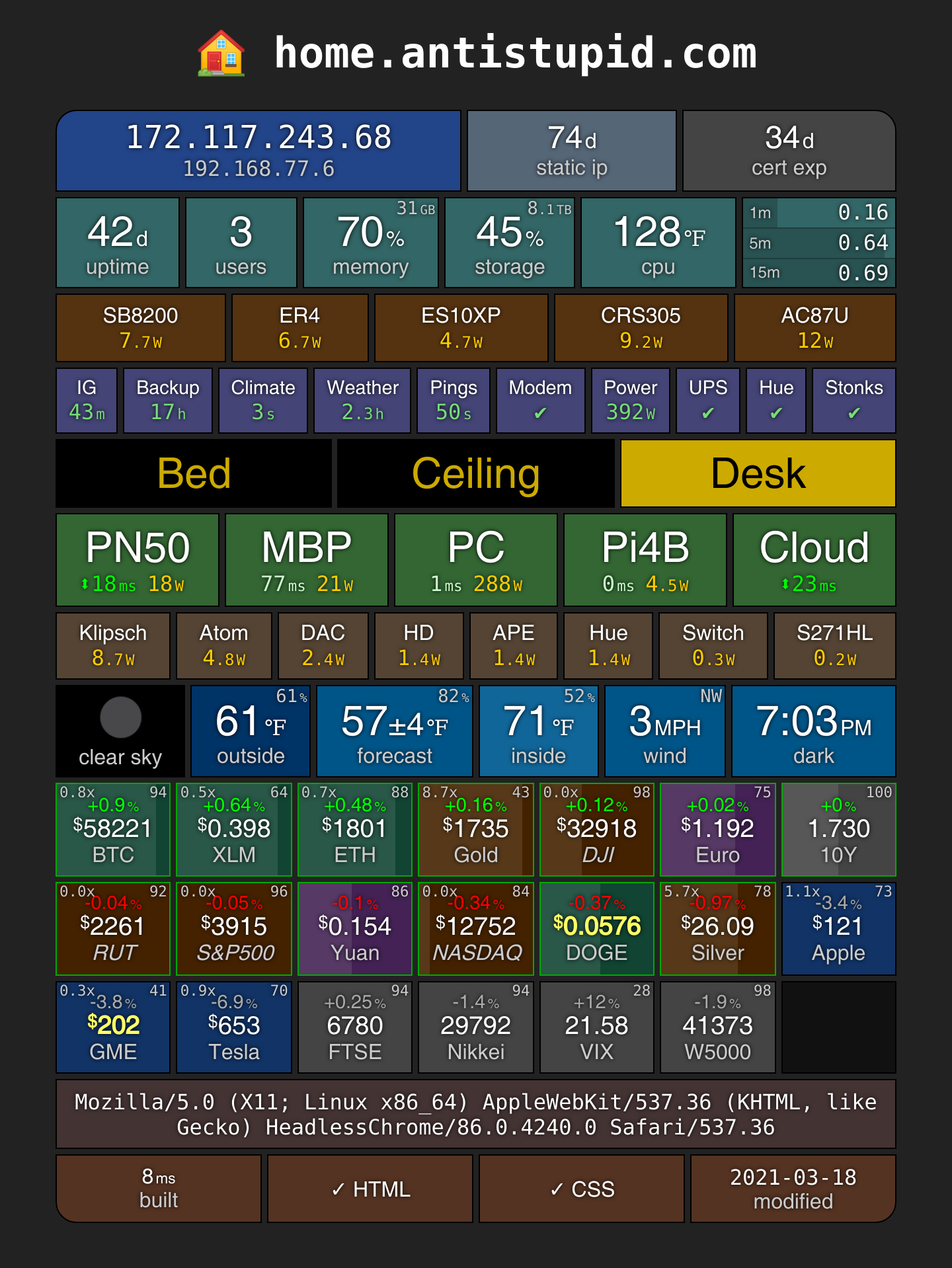Open the PC host tile

click(476, 560)
